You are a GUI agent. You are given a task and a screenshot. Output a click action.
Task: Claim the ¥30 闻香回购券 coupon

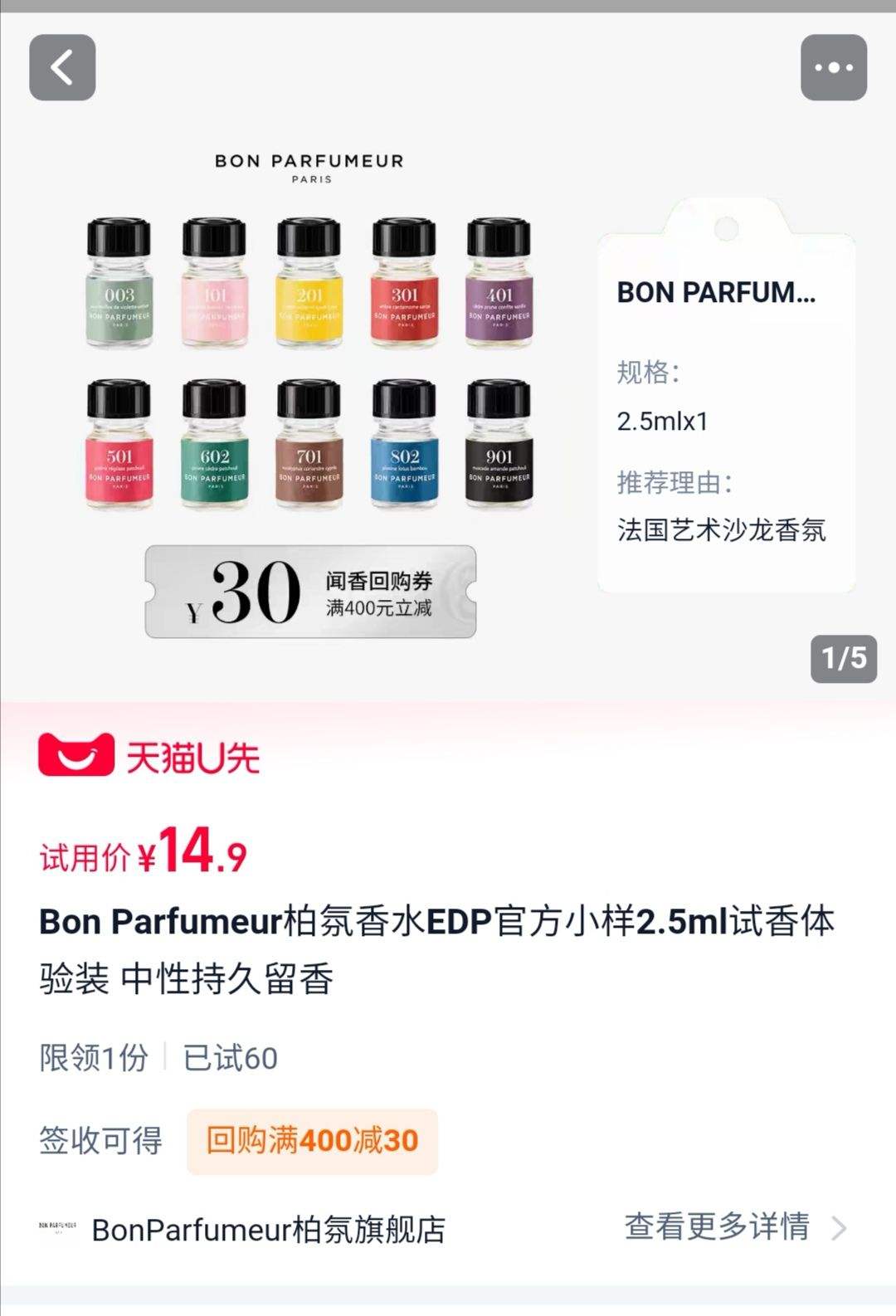point(307,593)
